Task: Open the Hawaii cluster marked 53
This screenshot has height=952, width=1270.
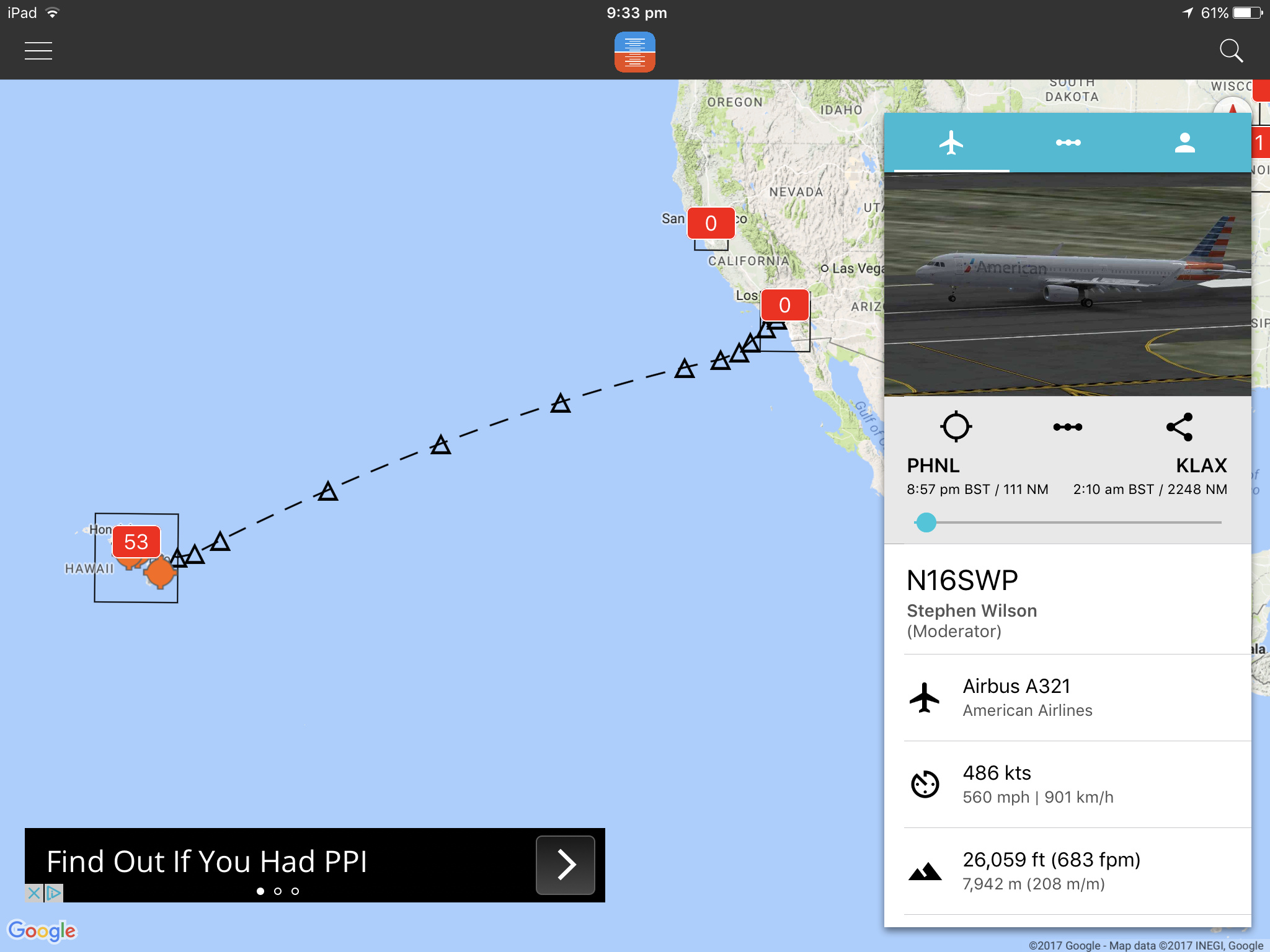Action: [x=136, y=542]
